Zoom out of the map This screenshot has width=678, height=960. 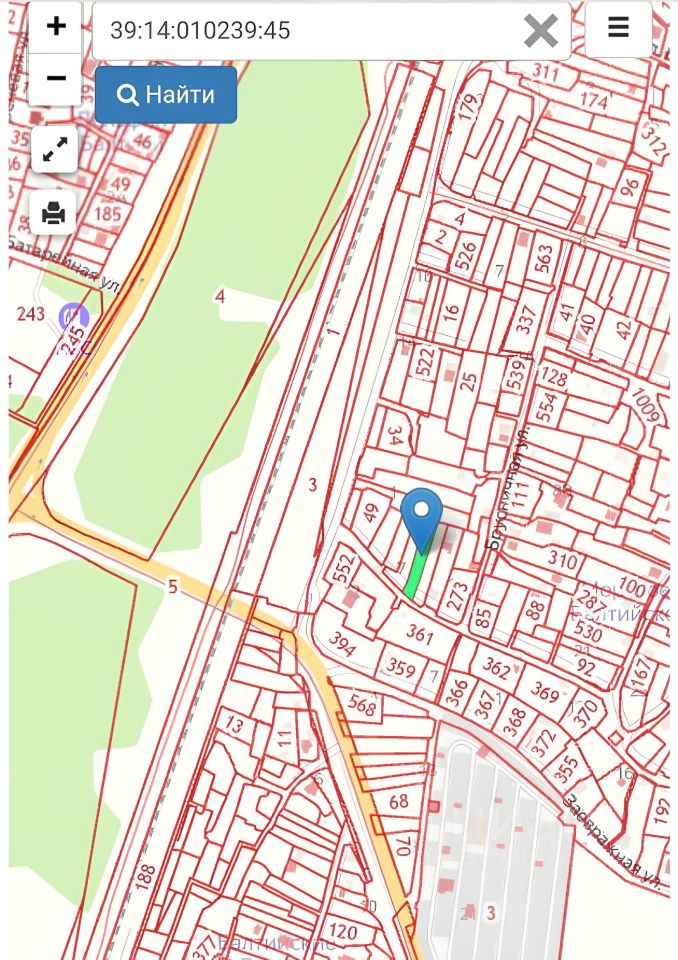point(55,79)
